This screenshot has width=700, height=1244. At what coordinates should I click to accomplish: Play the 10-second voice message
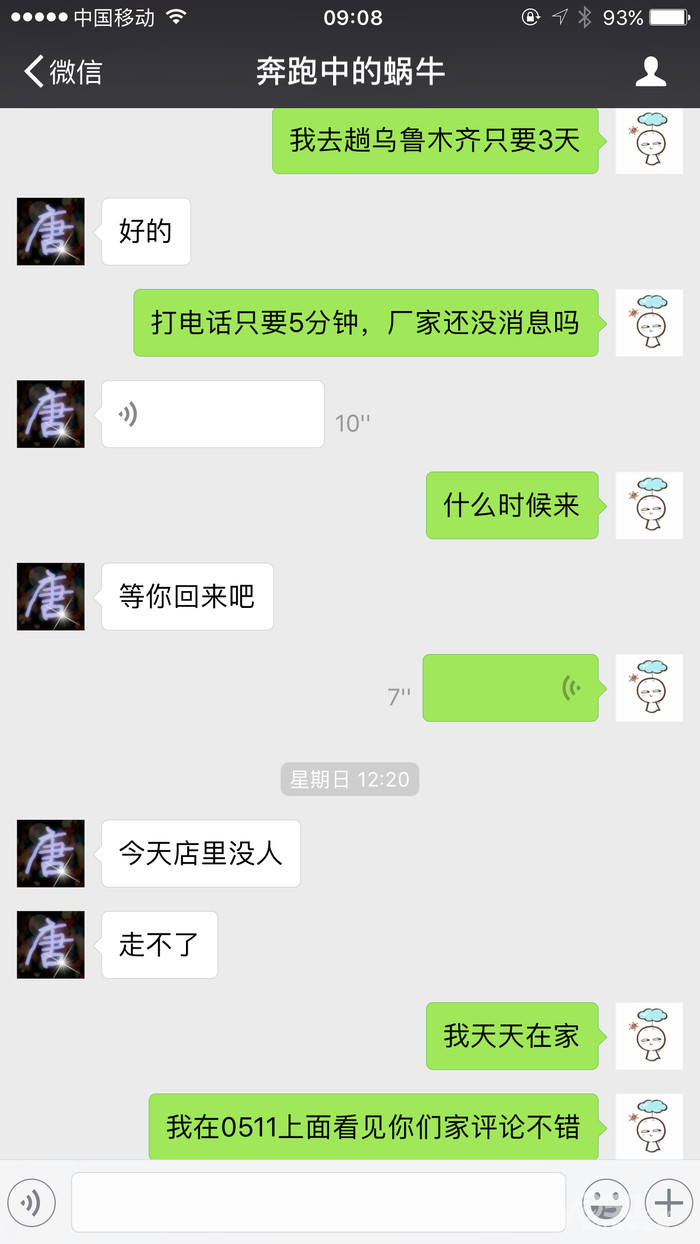[212, 414]
